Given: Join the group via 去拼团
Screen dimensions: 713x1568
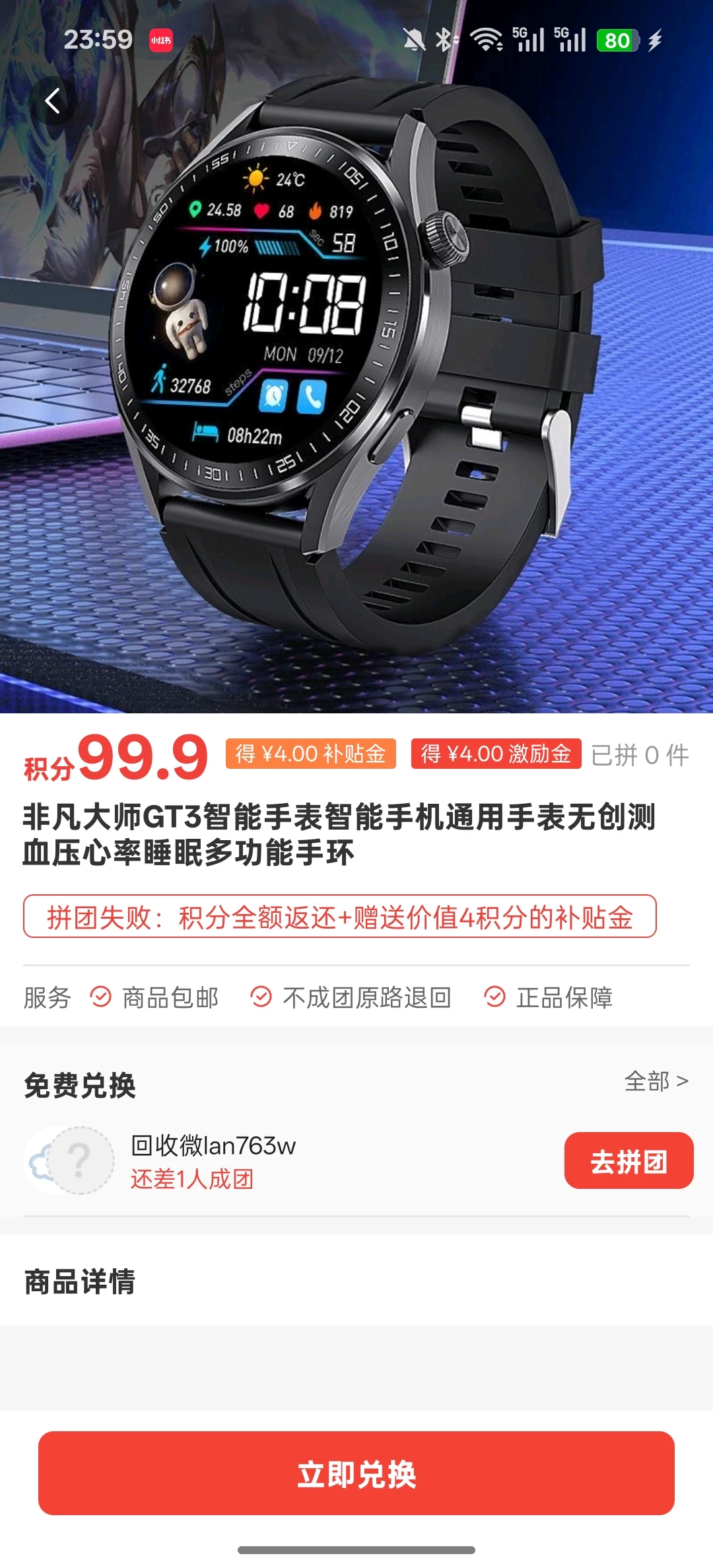Looking at the screenshot, I should click(x=628, y=1160).
